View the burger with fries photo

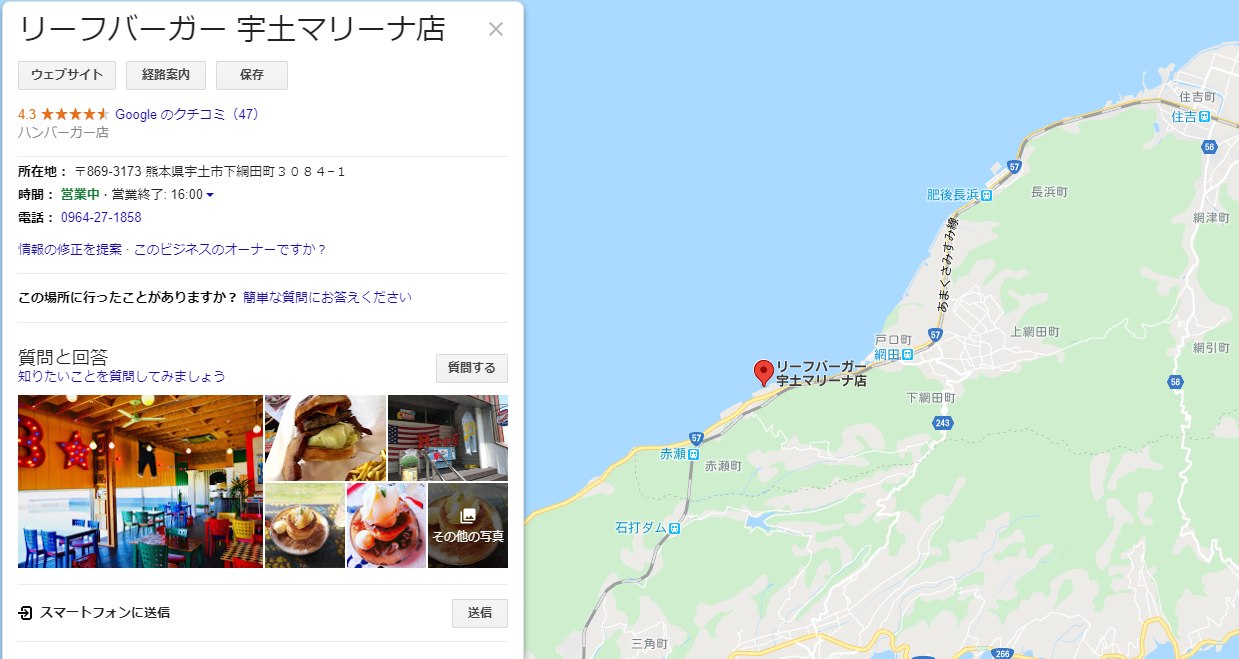pos(325,437)
